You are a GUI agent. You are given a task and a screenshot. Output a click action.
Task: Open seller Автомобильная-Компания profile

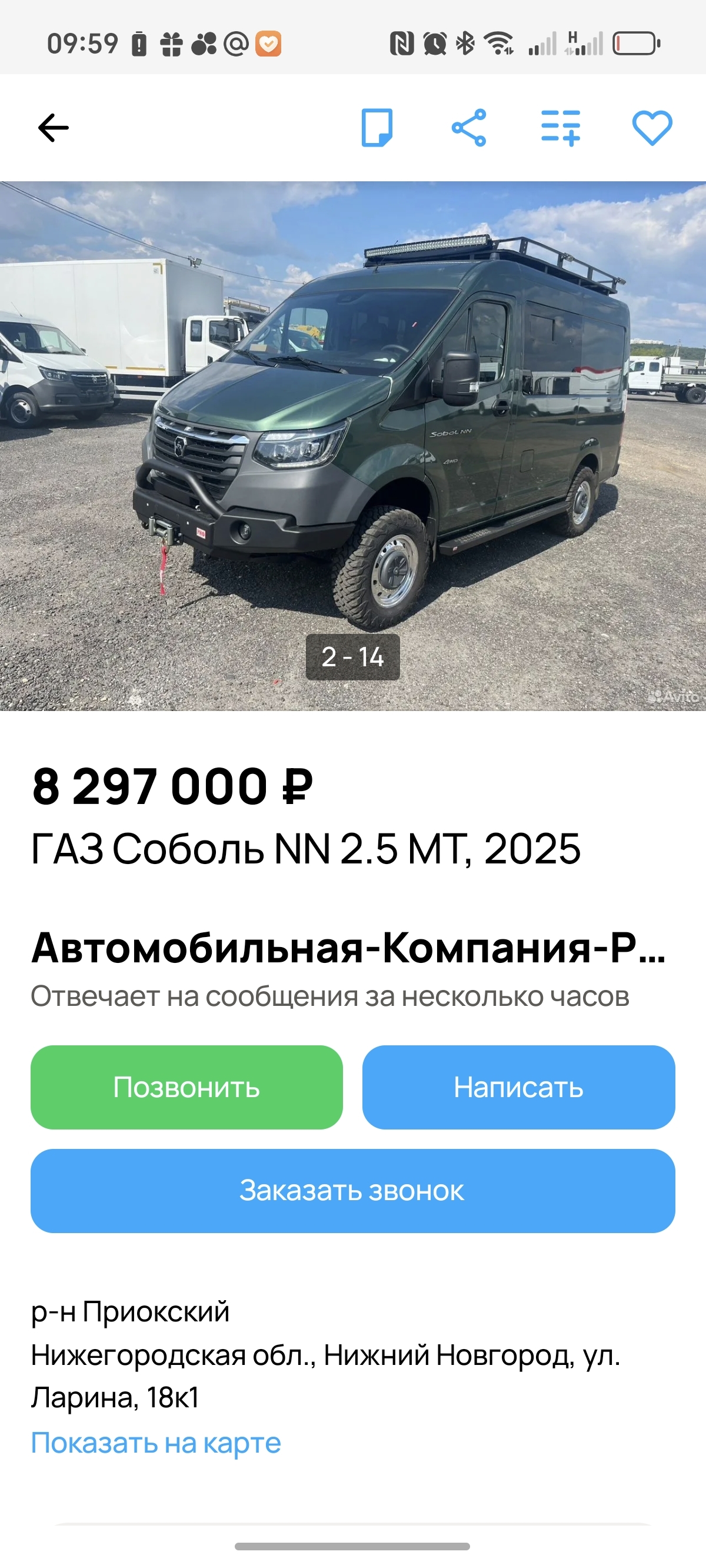pos(348,948)
